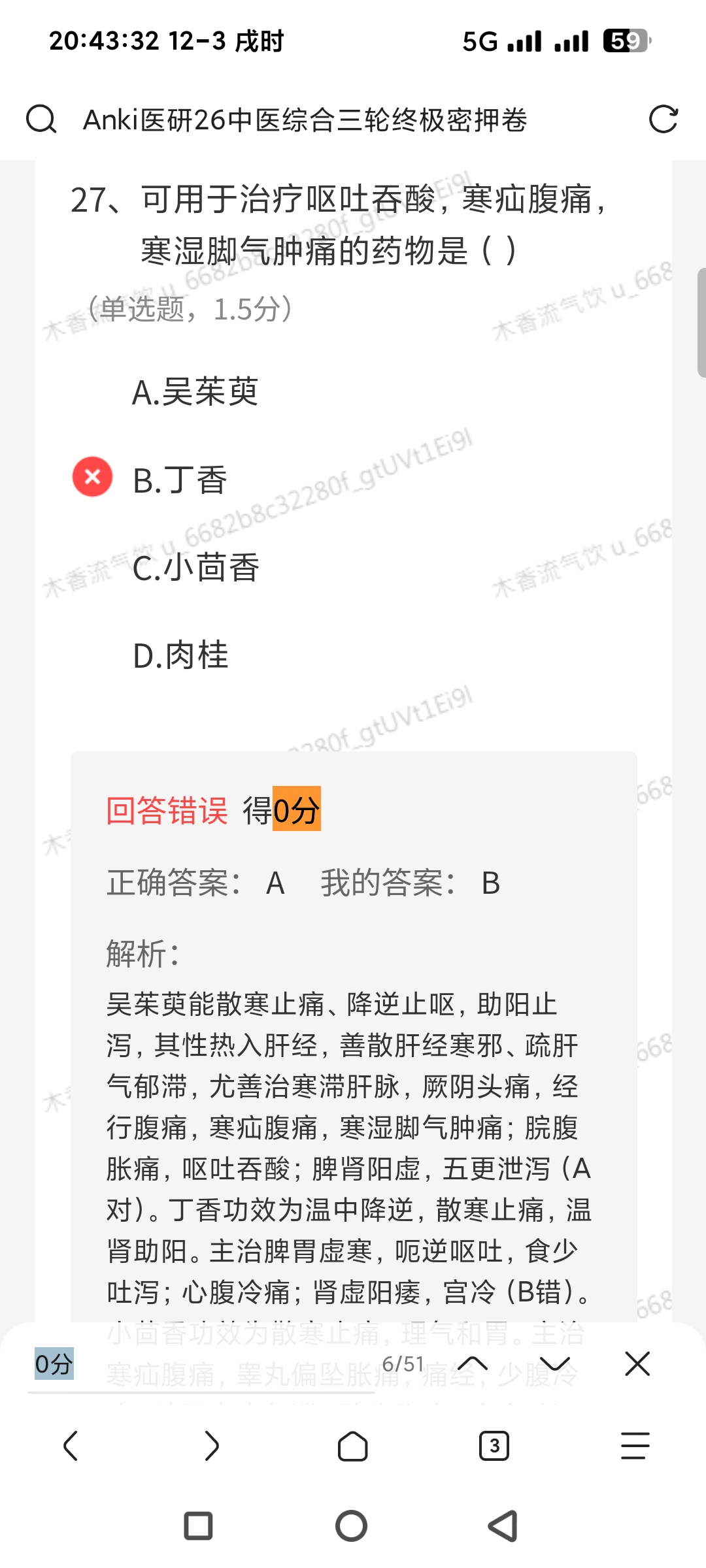The image size is (706, 1568).
Task: Jump to next find match
Action: click(555, 1364)
